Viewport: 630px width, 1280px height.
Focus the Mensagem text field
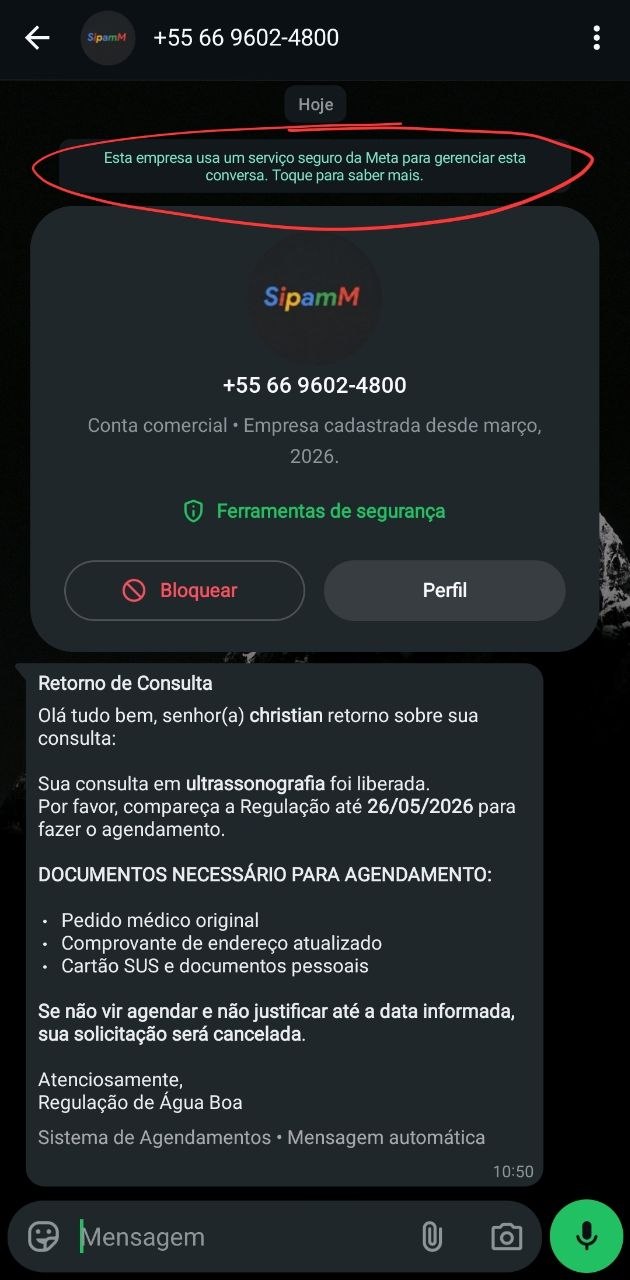pos(240,1237)
